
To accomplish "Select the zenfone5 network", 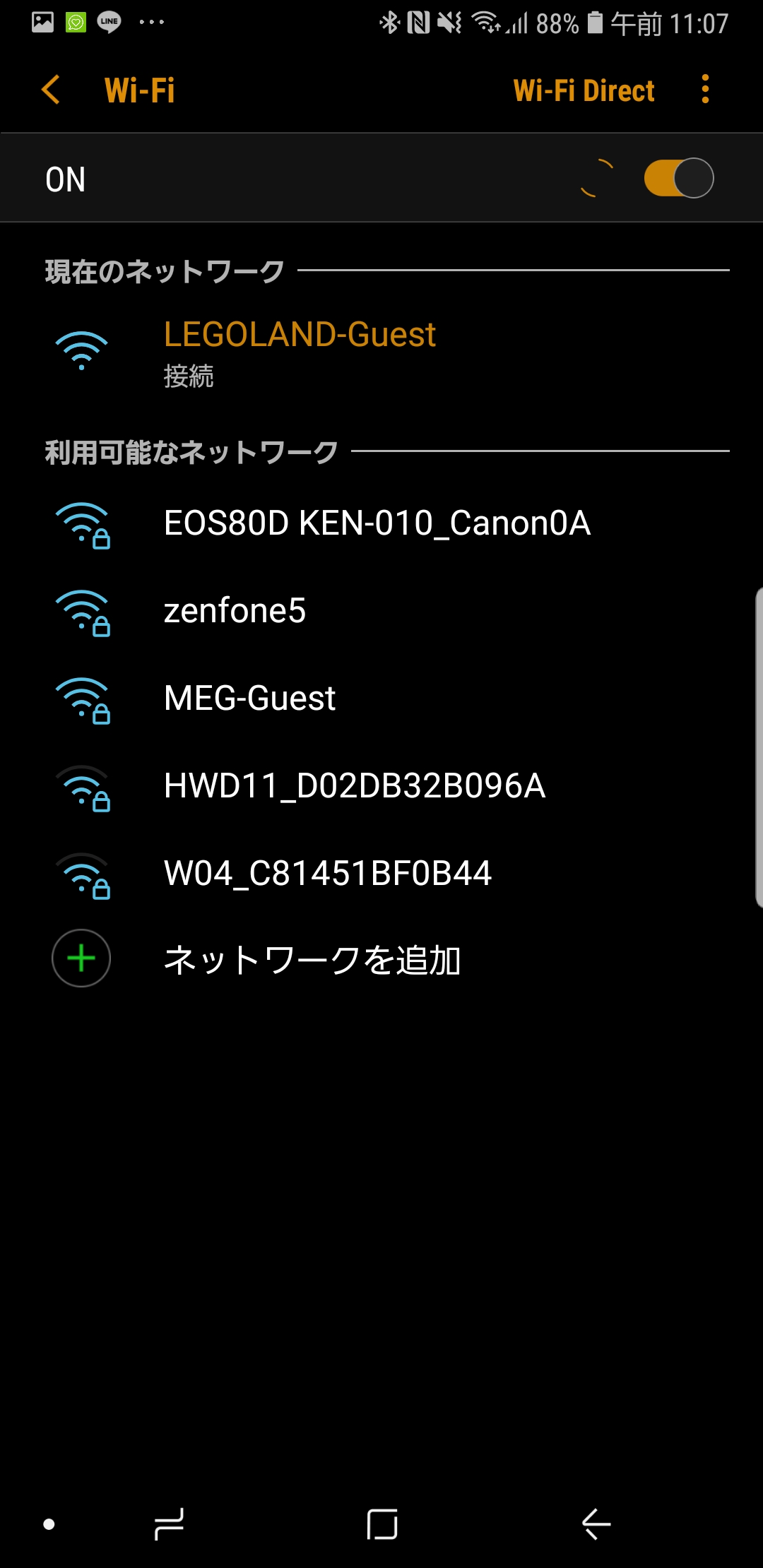I will coord(235,611).
